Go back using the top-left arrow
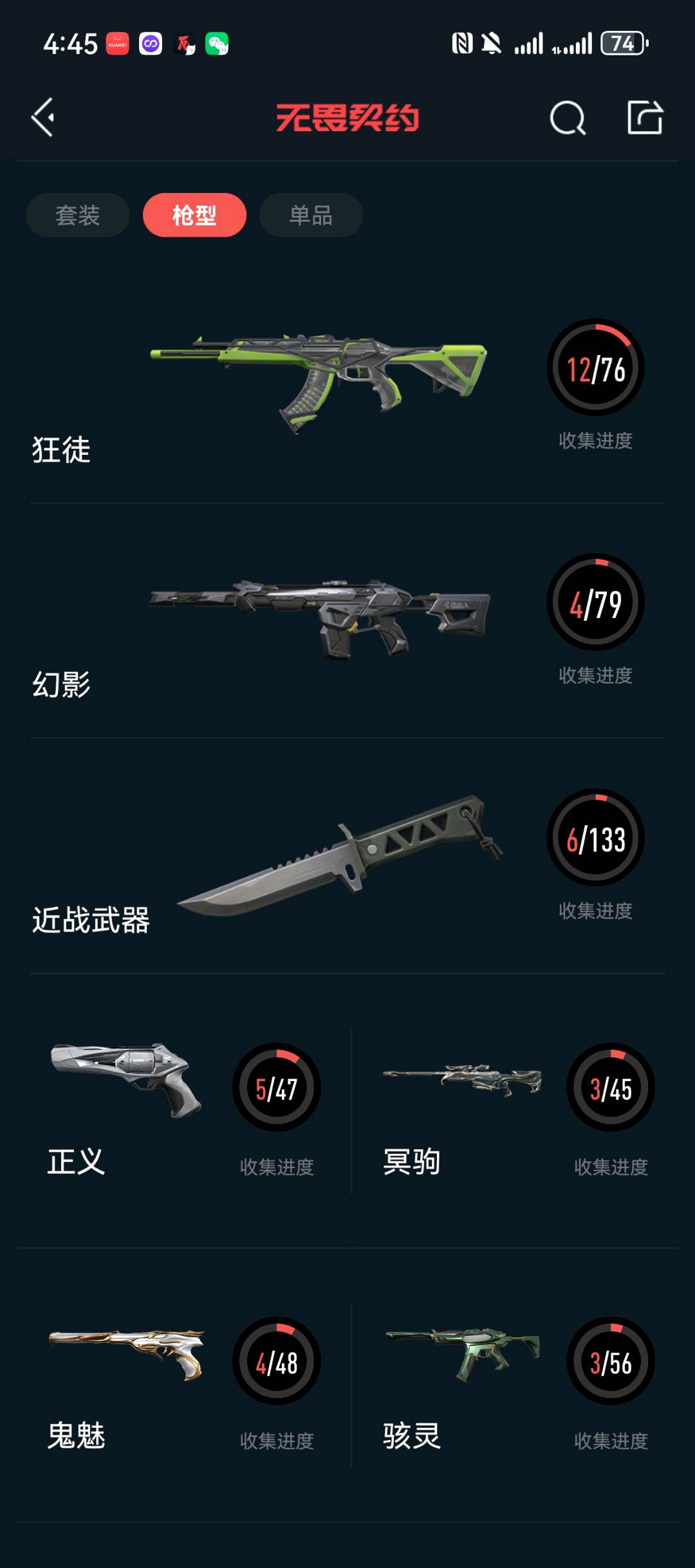The width and height of the screenshot is (695, 1568). pyautogui.click(x=43, y=117)
